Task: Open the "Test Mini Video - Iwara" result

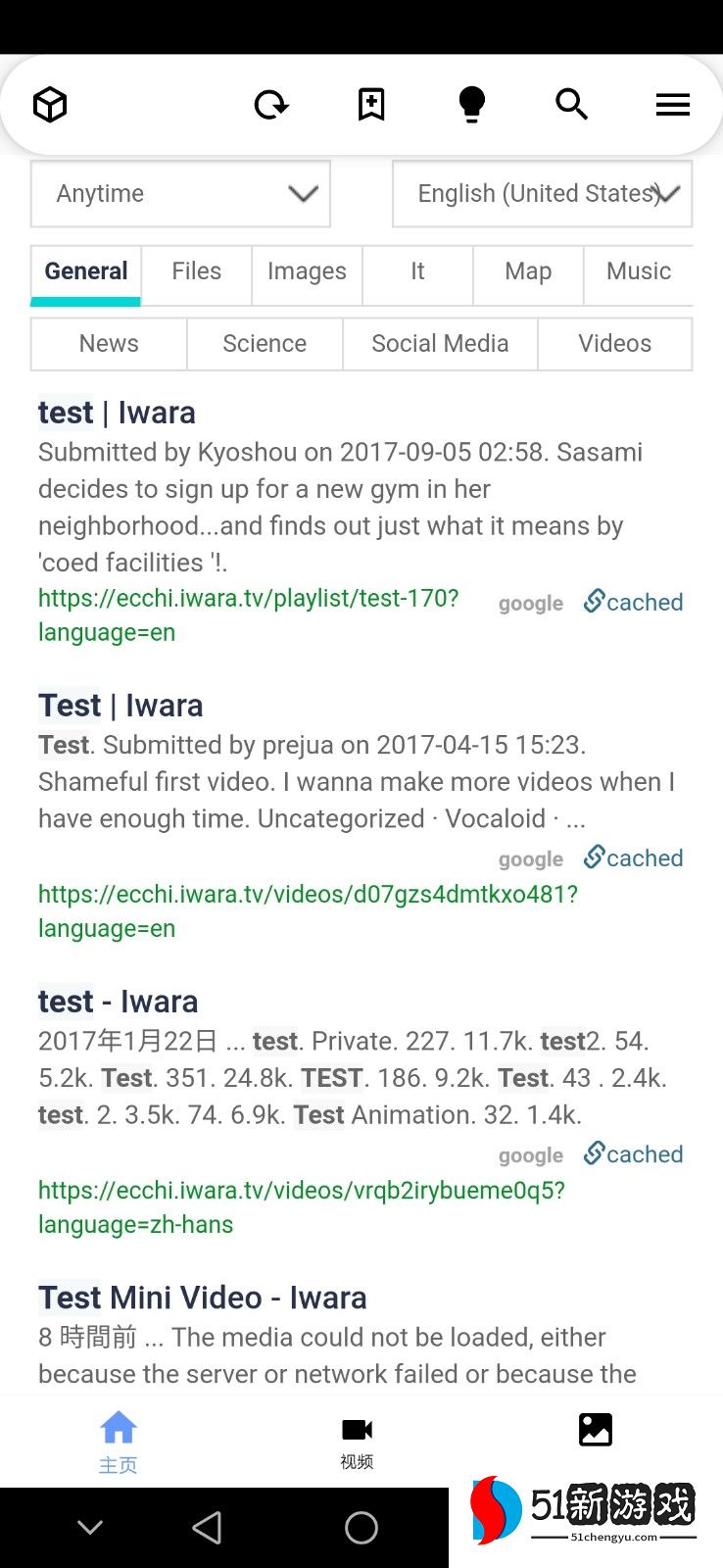Action: tap(202, 1298)
